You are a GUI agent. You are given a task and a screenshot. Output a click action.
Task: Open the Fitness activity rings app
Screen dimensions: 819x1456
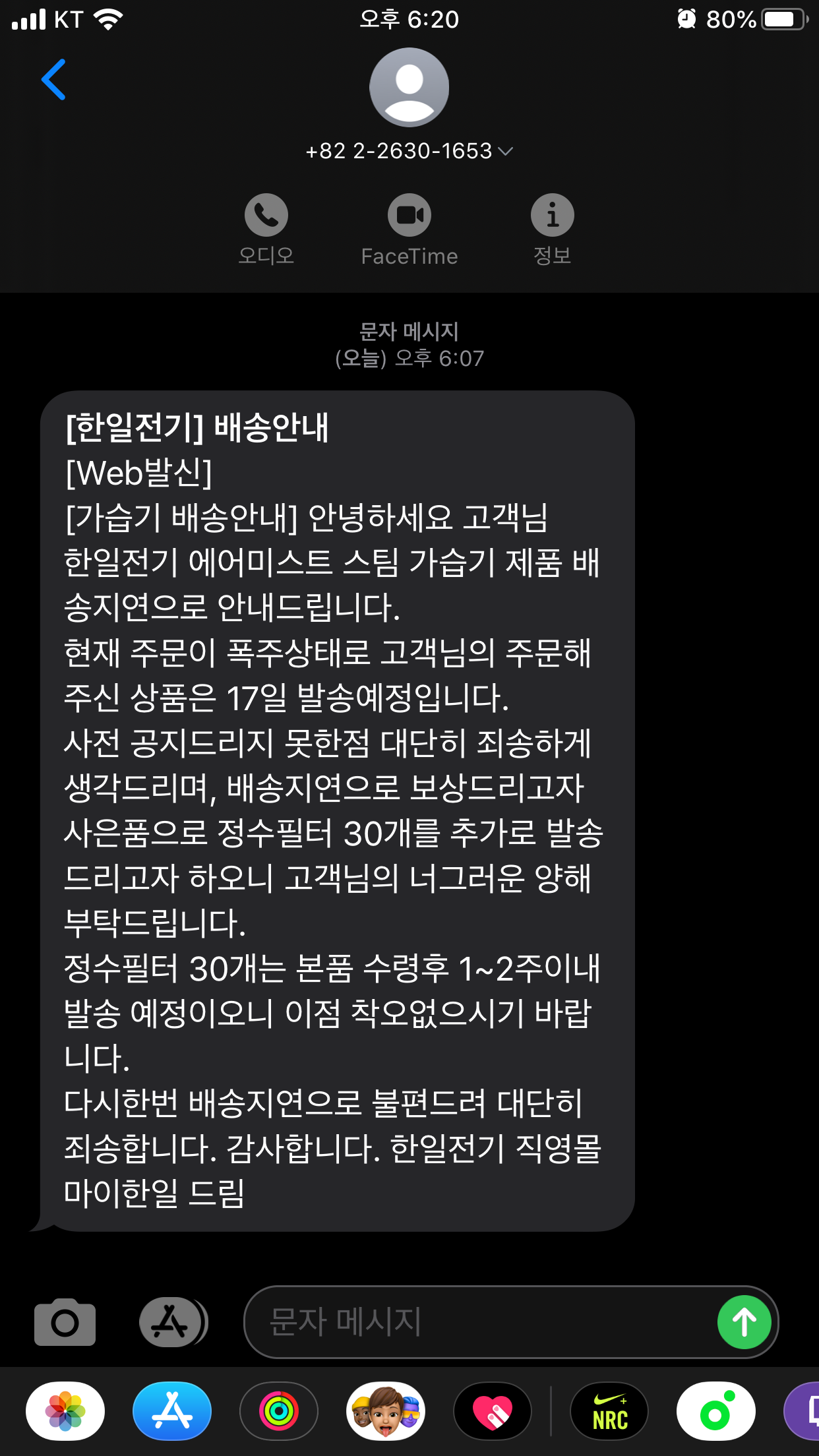tap(279, 1411)
